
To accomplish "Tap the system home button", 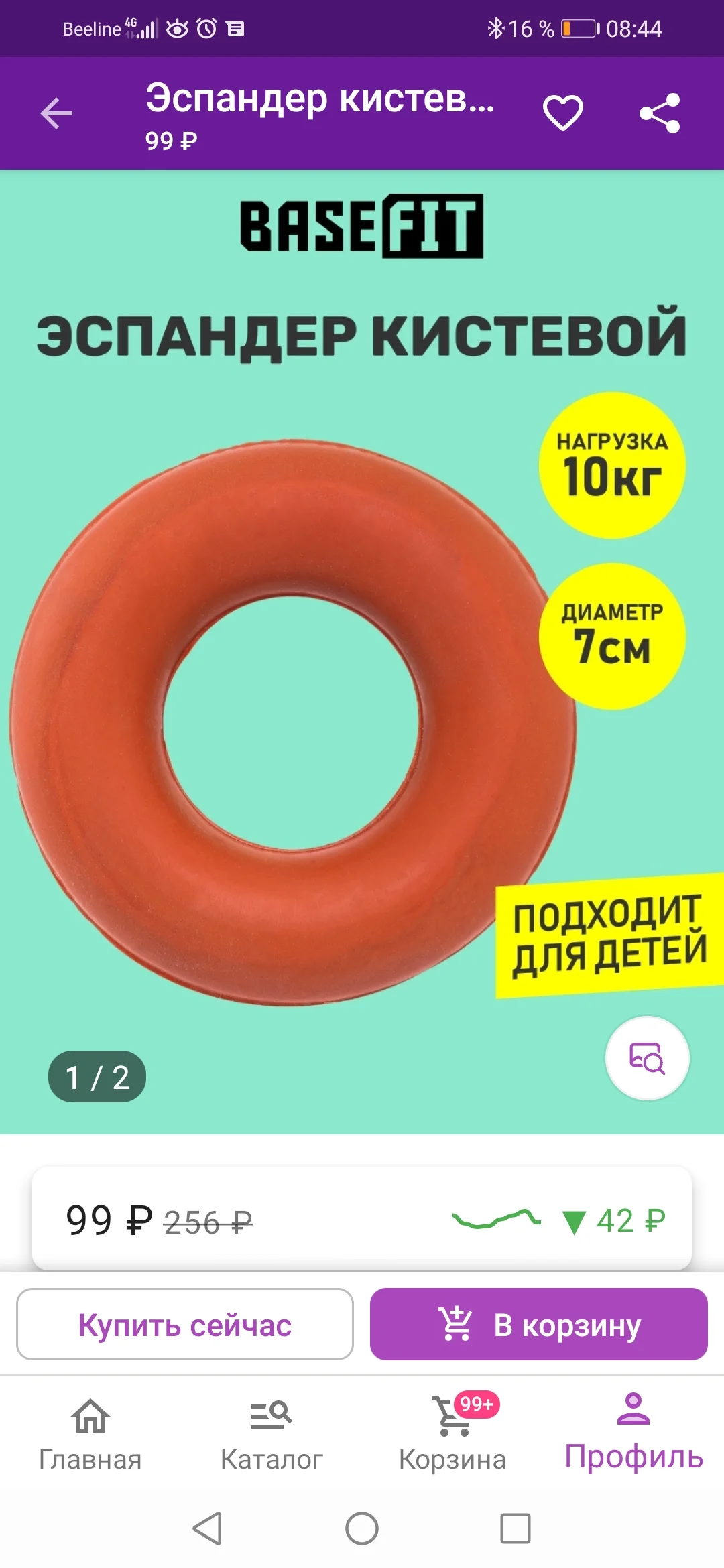I will pos(362,1528).
